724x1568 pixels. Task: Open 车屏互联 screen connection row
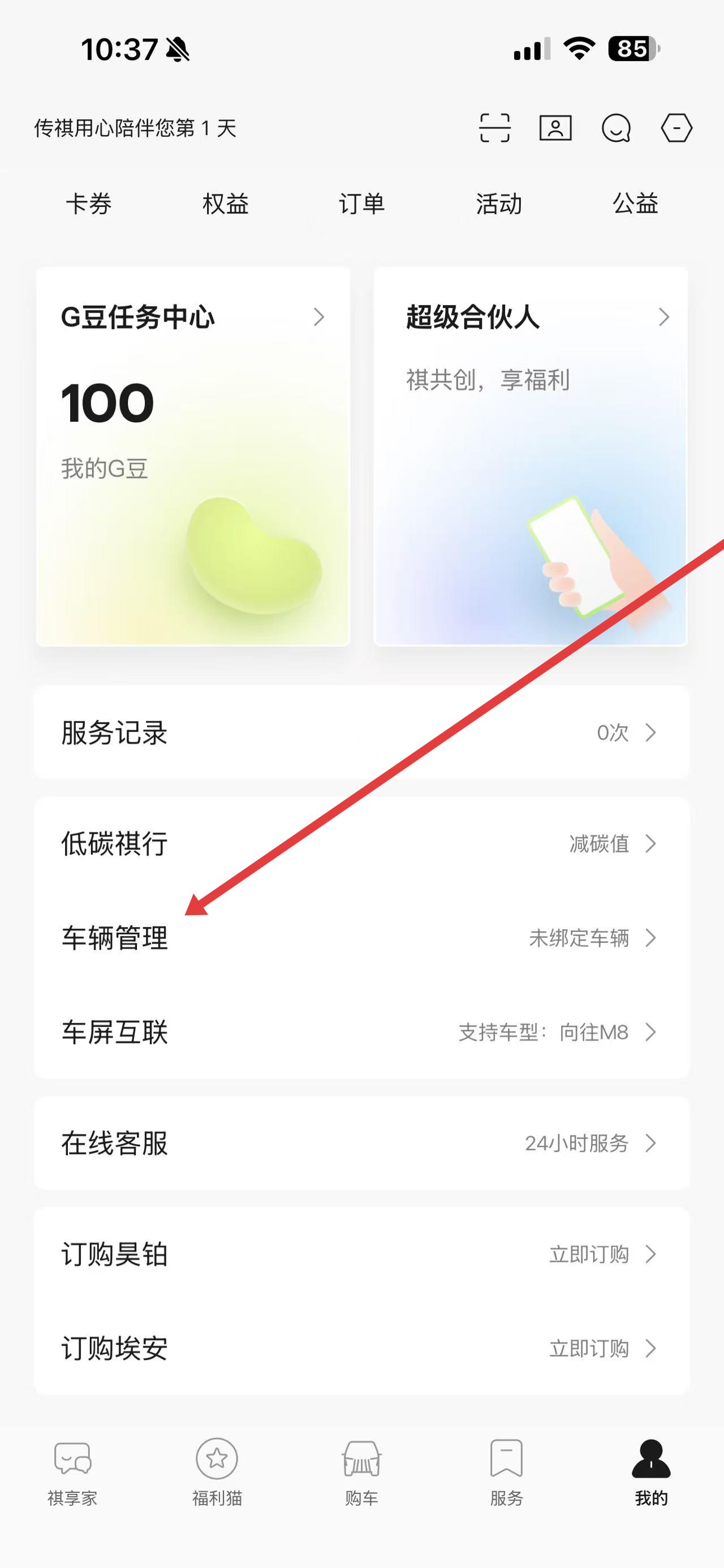(x=361, y=1032)
